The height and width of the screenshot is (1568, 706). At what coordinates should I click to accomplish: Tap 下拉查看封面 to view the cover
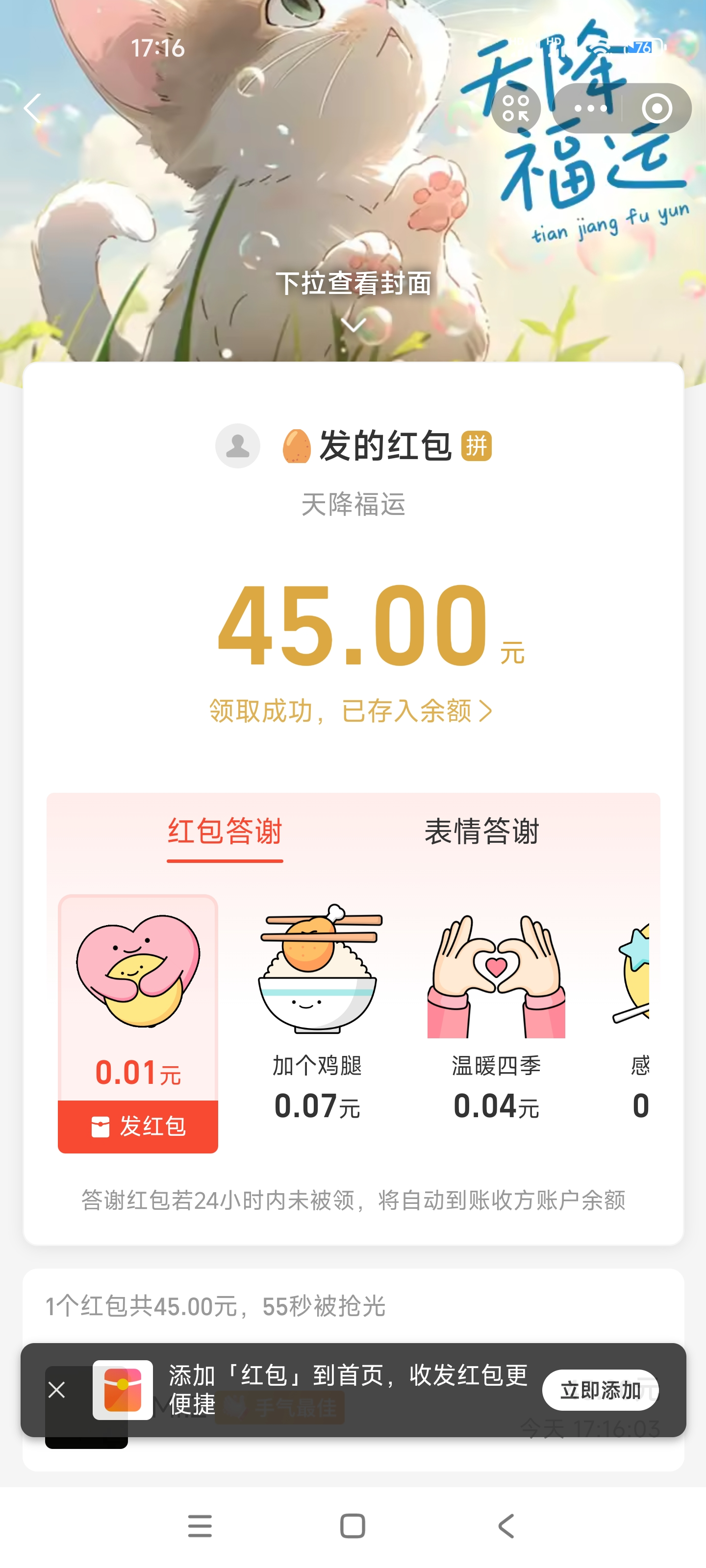353,285
